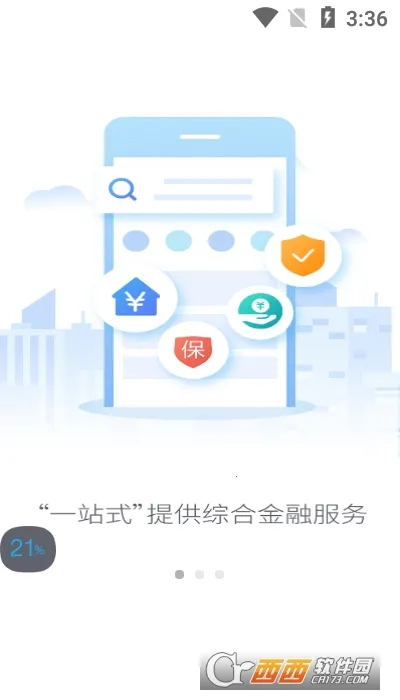Jump to the third onboarding page dot
Image resolution: width=400 pixels, height=700 pixels.
pyautogui.click(x=219, y=574)
